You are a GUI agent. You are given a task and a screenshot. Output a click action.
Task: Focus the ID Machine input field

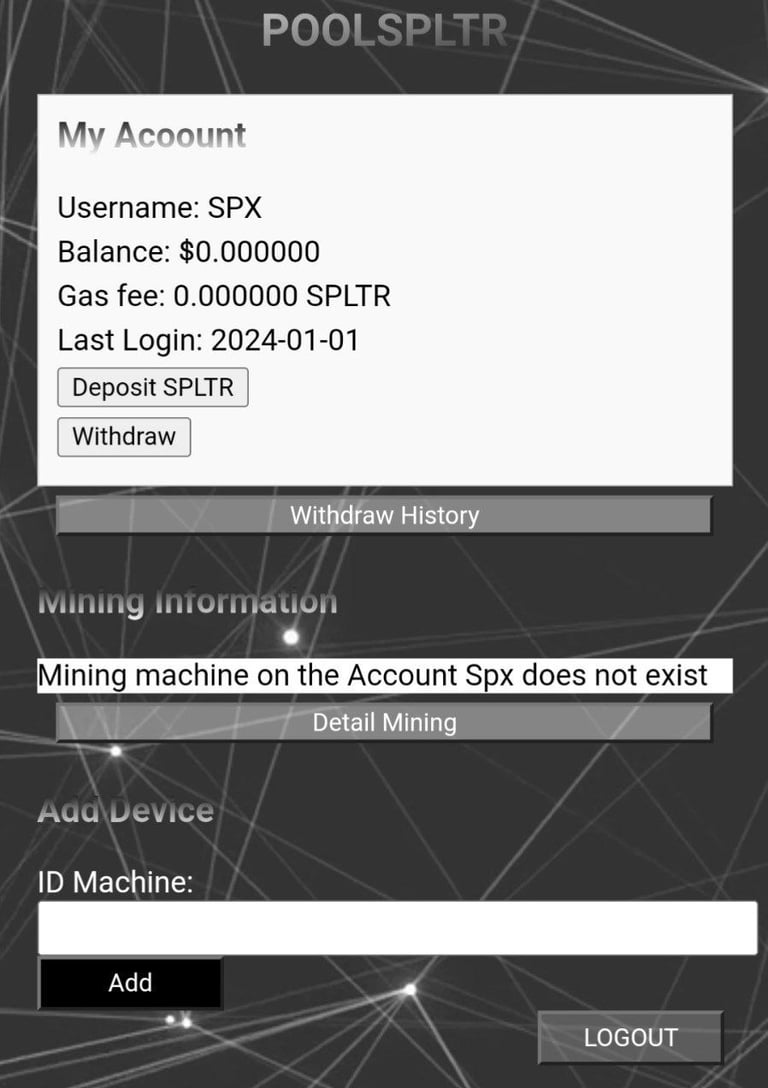(x=398, y=928)
